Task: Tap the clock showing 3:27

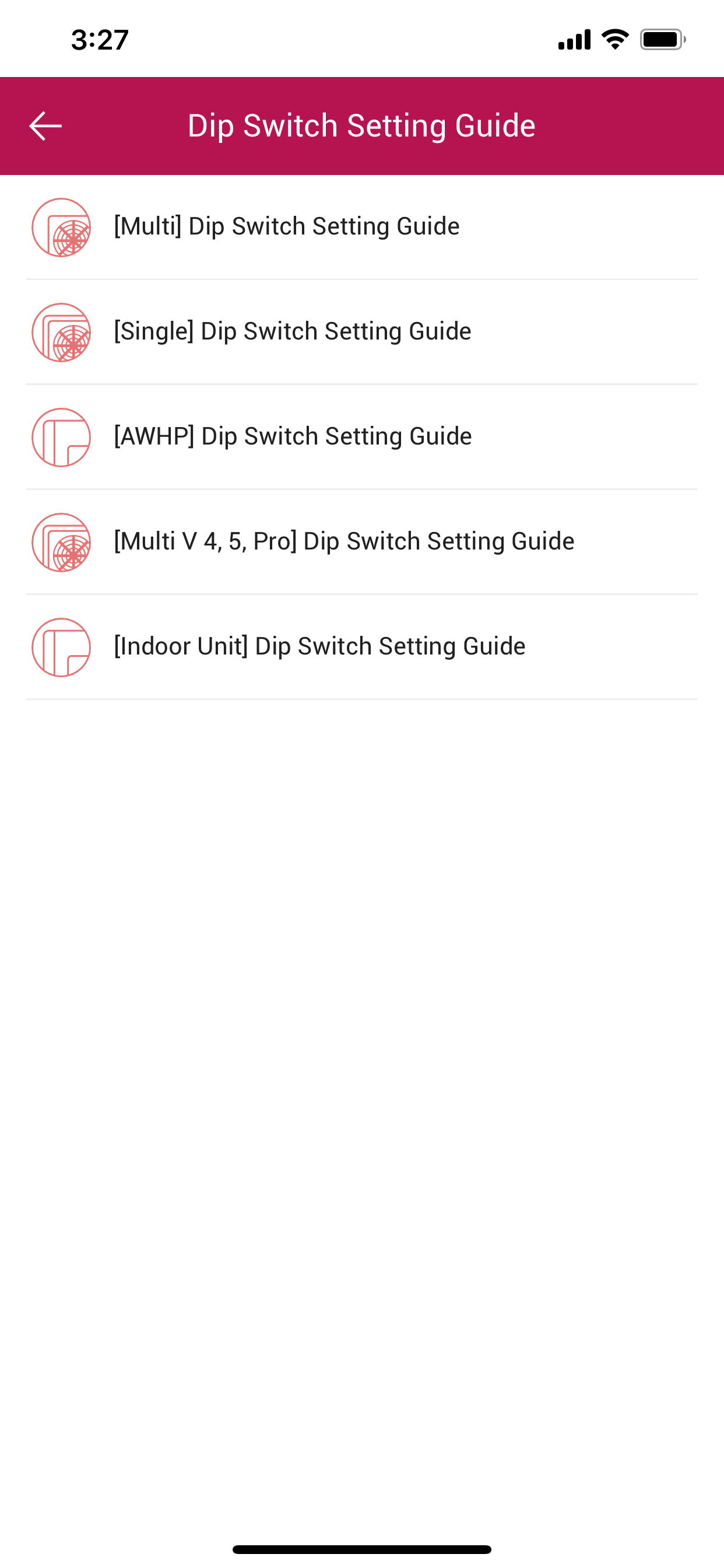Action: point(99,39)
